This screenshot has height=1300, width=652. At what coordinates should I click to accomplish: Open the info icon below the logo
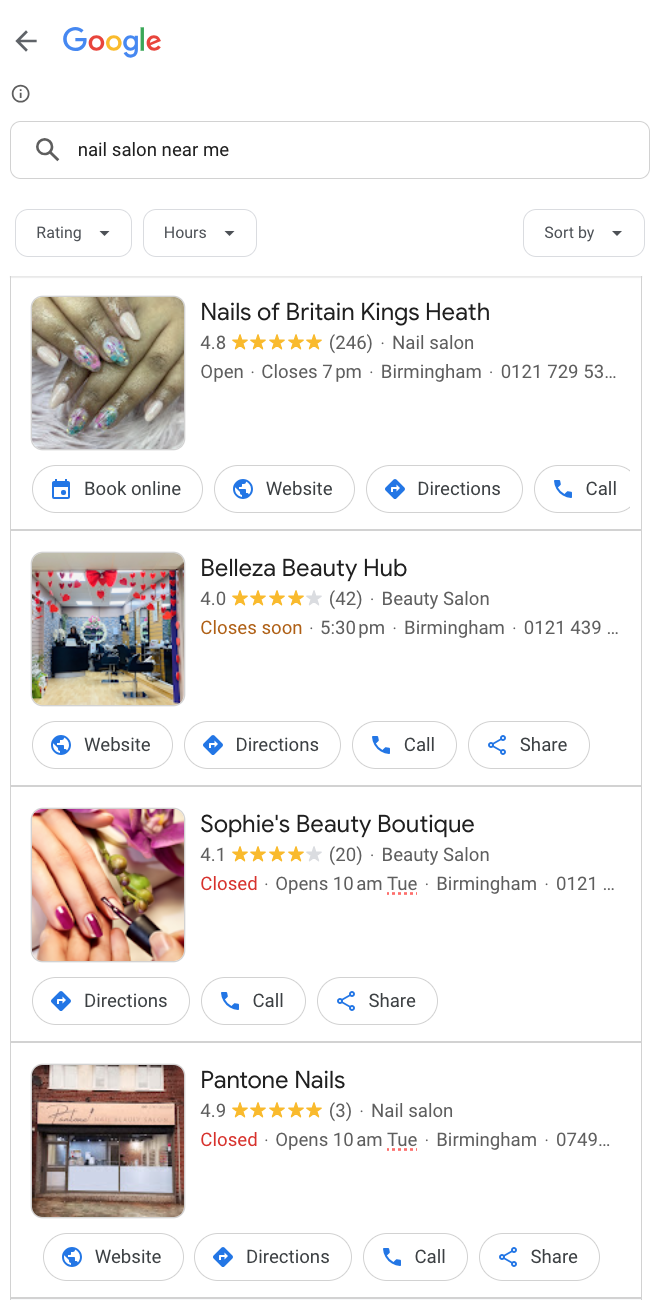20,94
